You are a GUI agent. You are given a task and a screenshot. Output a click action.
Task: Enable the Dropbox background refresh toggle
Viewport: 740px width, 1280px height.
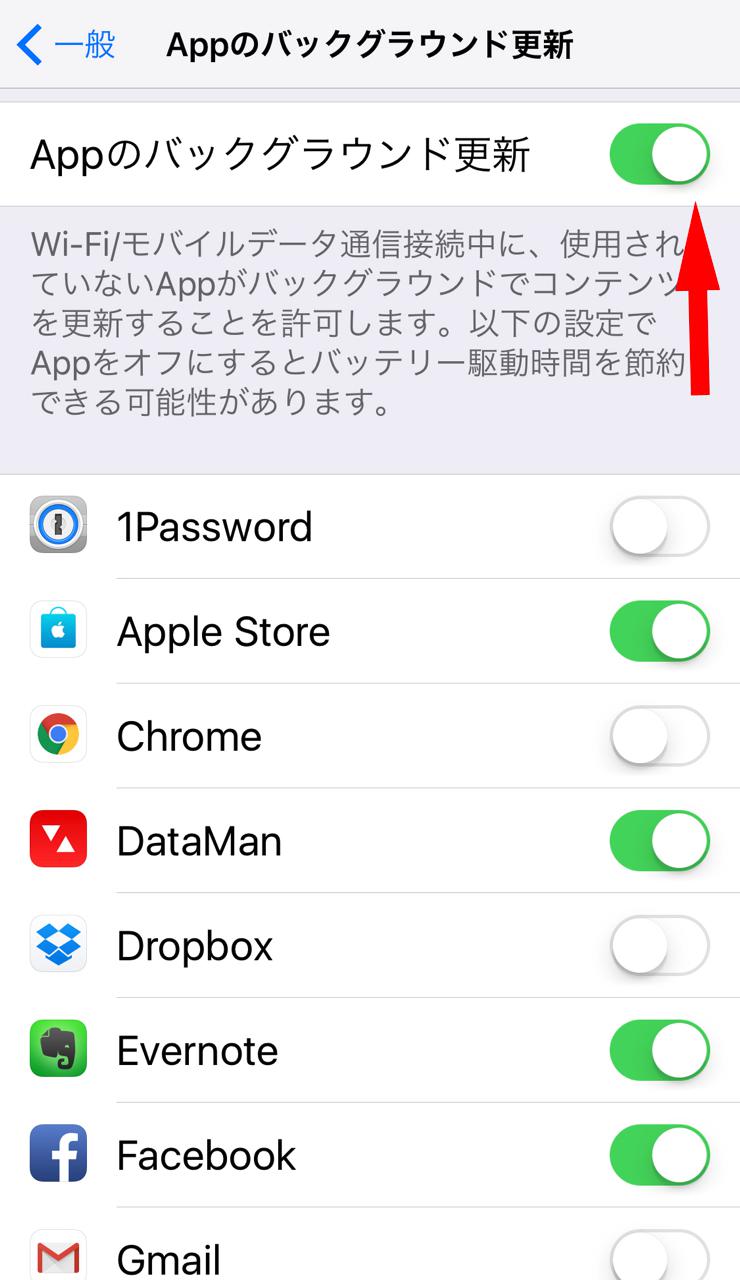coord(660,946)
